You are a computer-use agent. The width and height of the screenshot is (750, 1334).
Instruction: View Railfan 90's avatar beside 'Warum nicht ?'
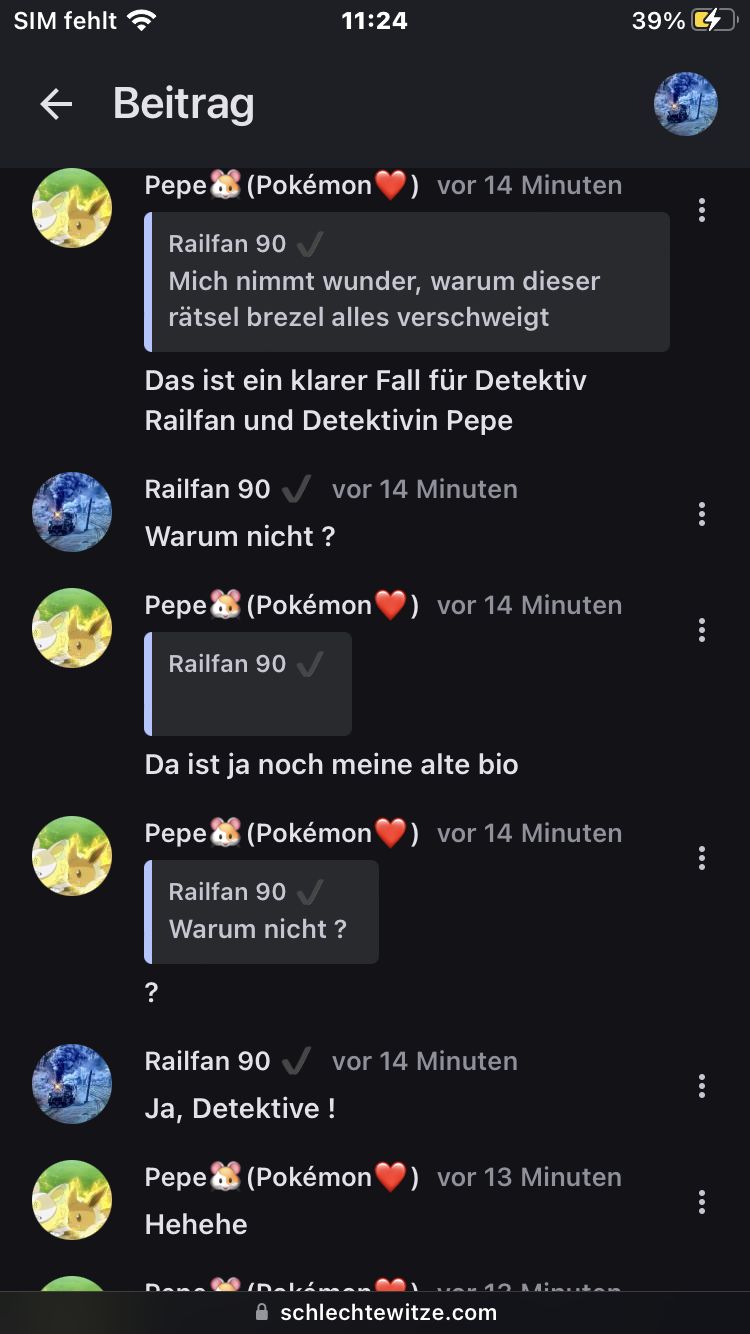[x=72, y=512]
